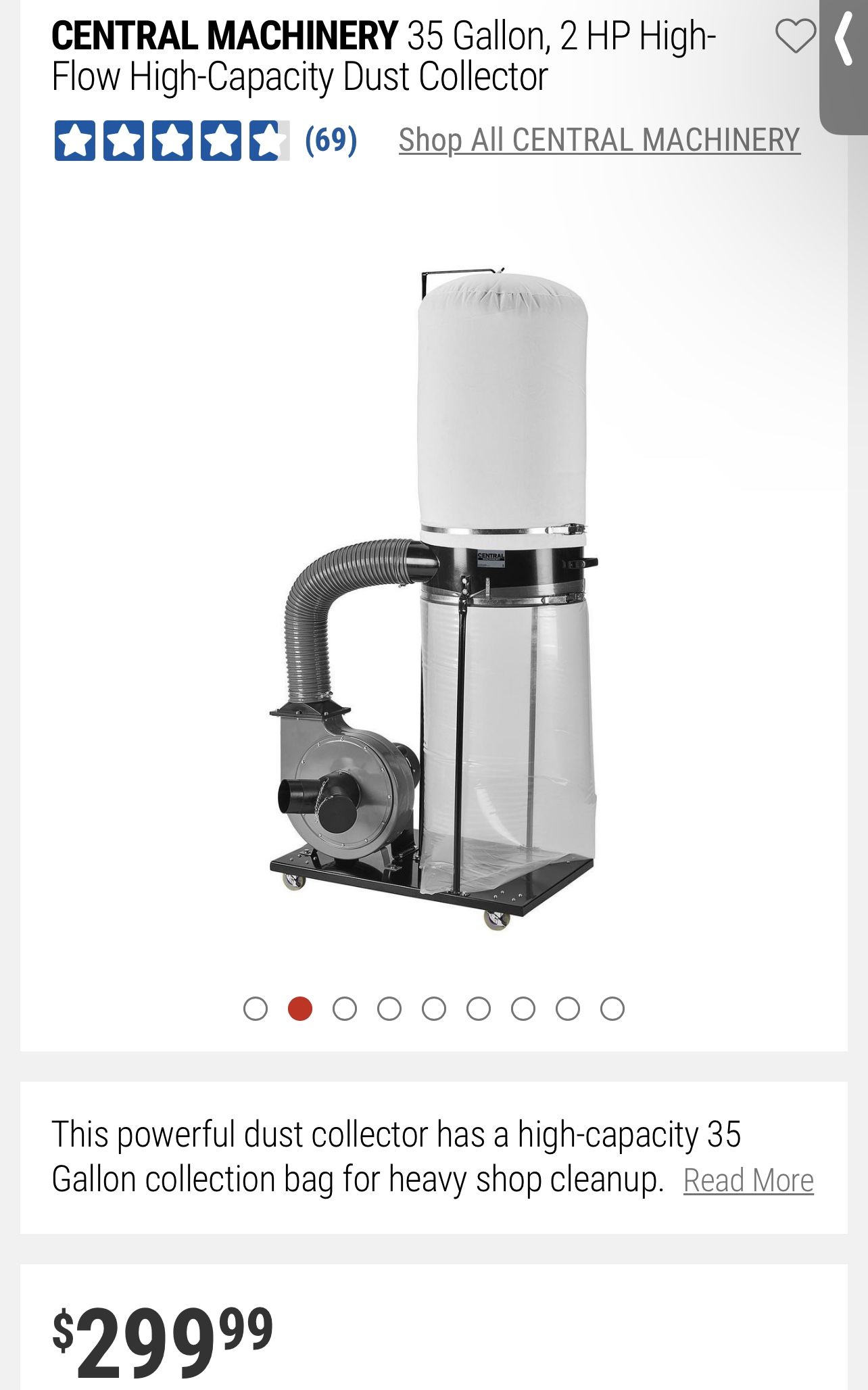This screenshot has width=868, height=1390.
Task: Open the dust collector product image
Action: click(434, 598)
